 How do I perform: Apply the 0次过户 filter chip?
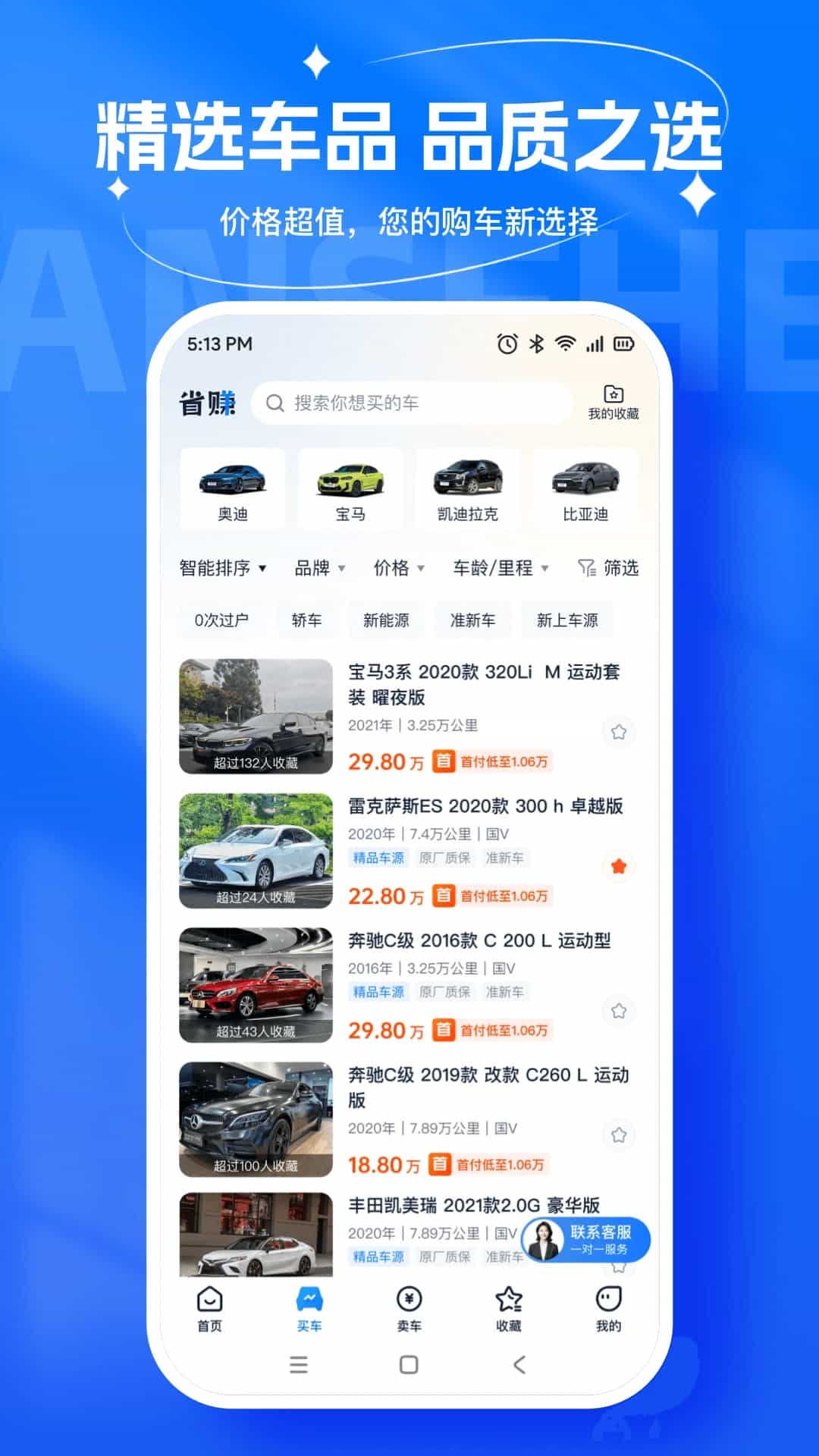coord(221,620)
